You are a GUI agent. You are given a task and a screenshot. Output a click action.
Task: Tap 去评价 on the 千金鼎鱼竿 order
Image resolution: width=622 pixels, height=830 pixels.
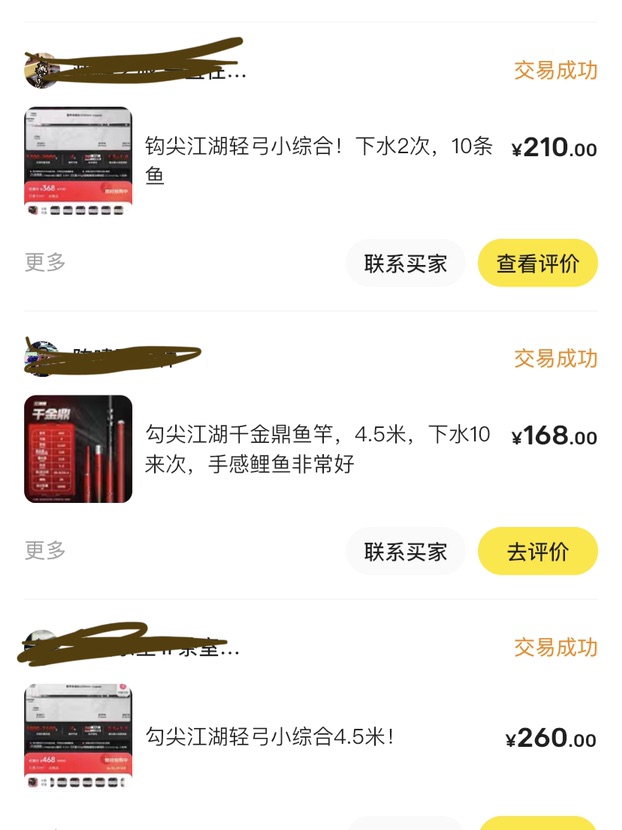pos(537,551)
